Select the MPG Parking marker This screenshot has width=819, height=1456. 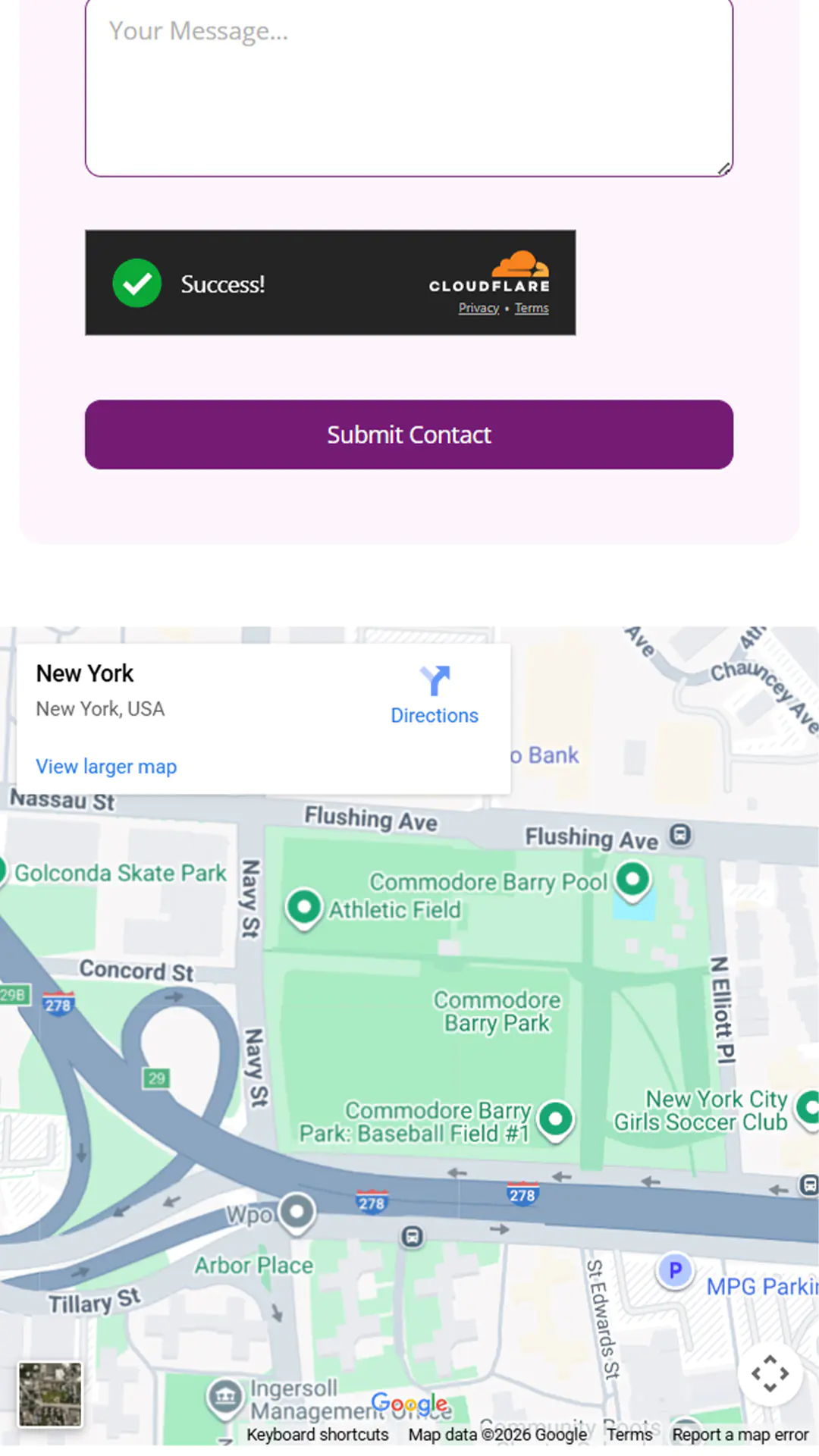click(675, 1270)
